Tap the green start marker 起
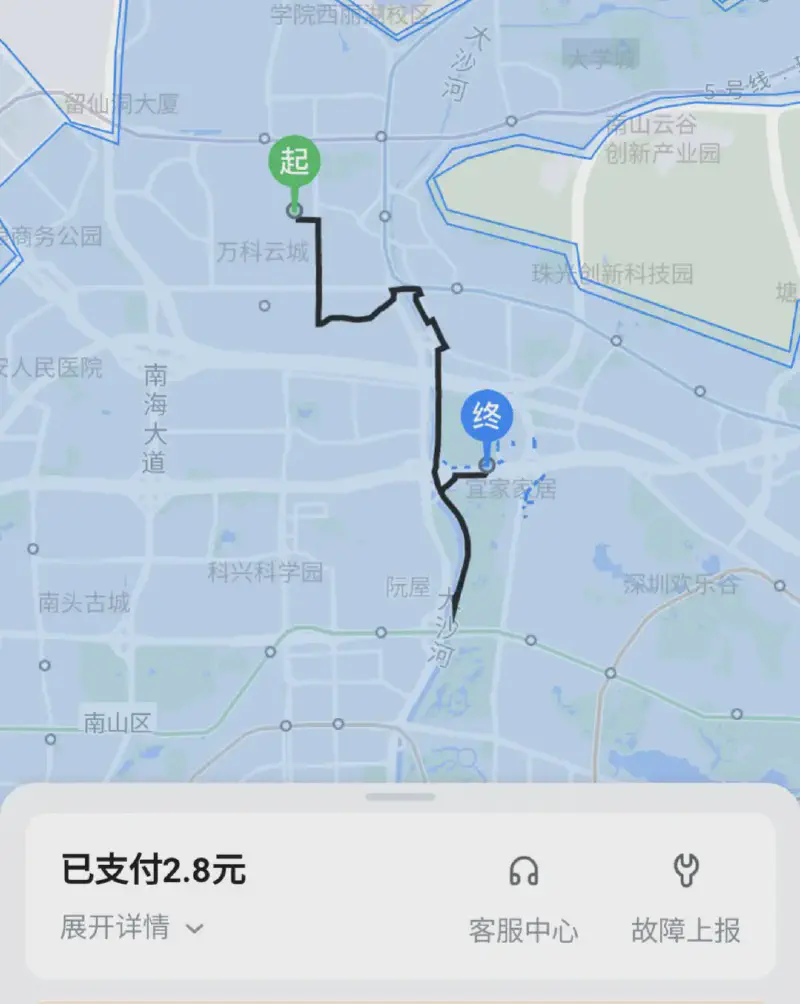 click(293, 163)
